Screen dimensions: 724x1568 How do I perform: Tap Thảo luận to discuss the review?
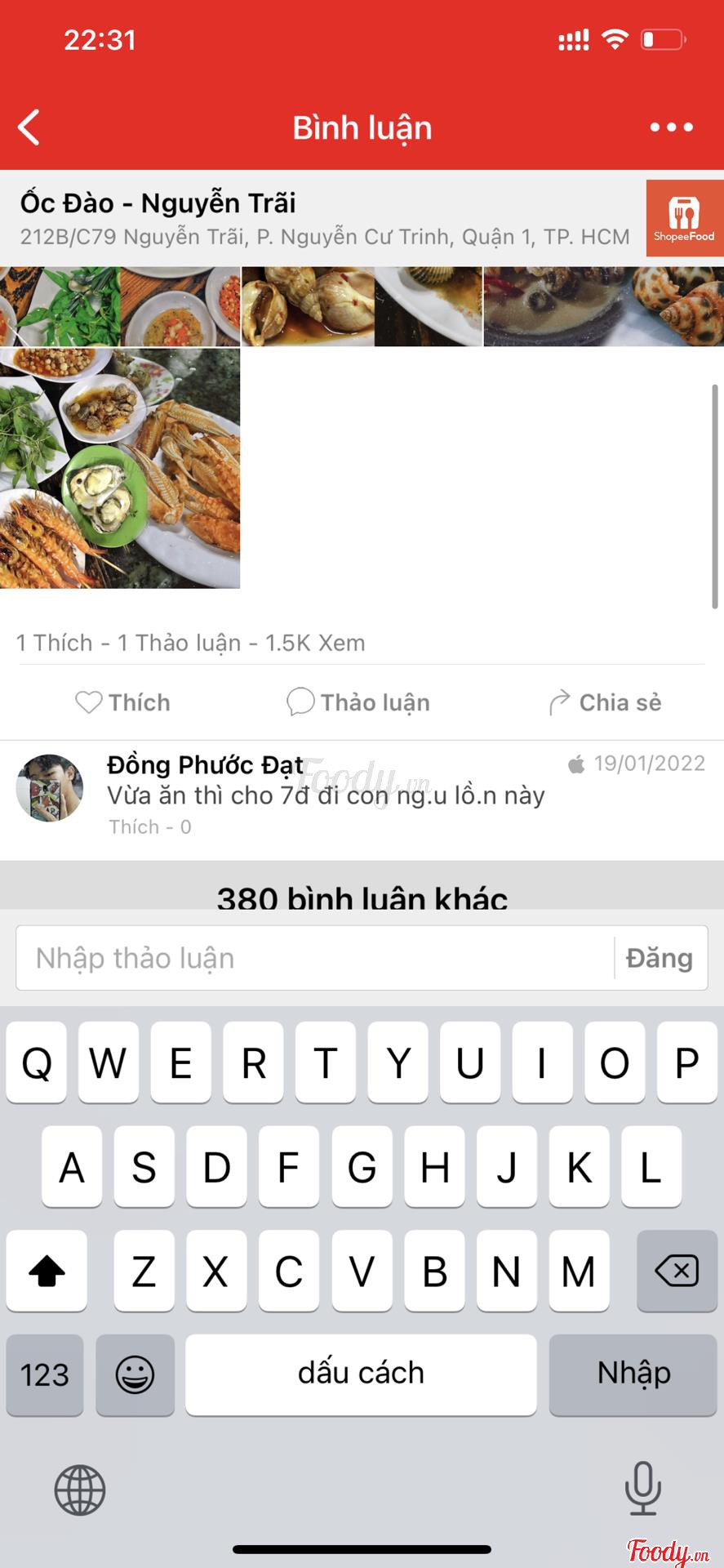click(x=358, y=702)
